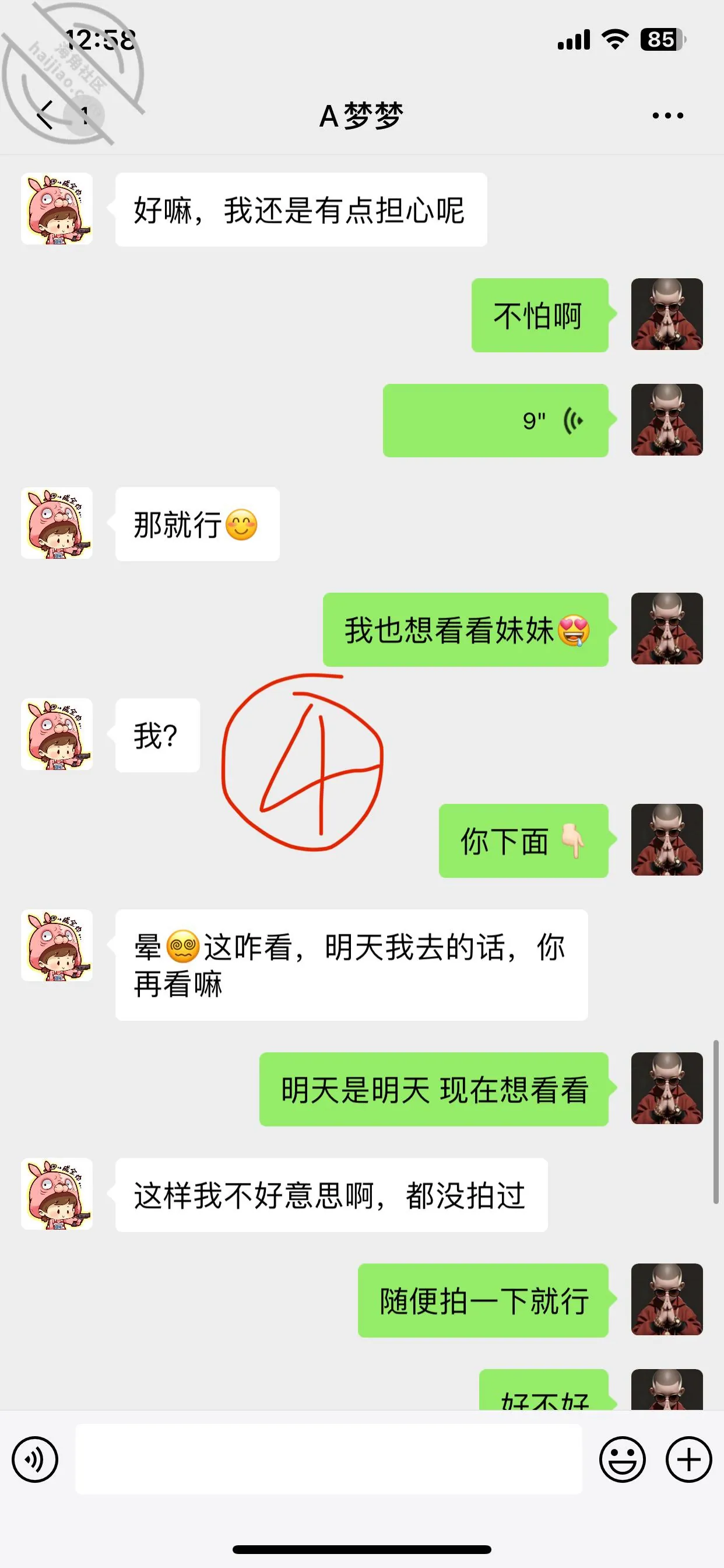
Task: Open the plus attachments menu
Action: (688, 1459)
